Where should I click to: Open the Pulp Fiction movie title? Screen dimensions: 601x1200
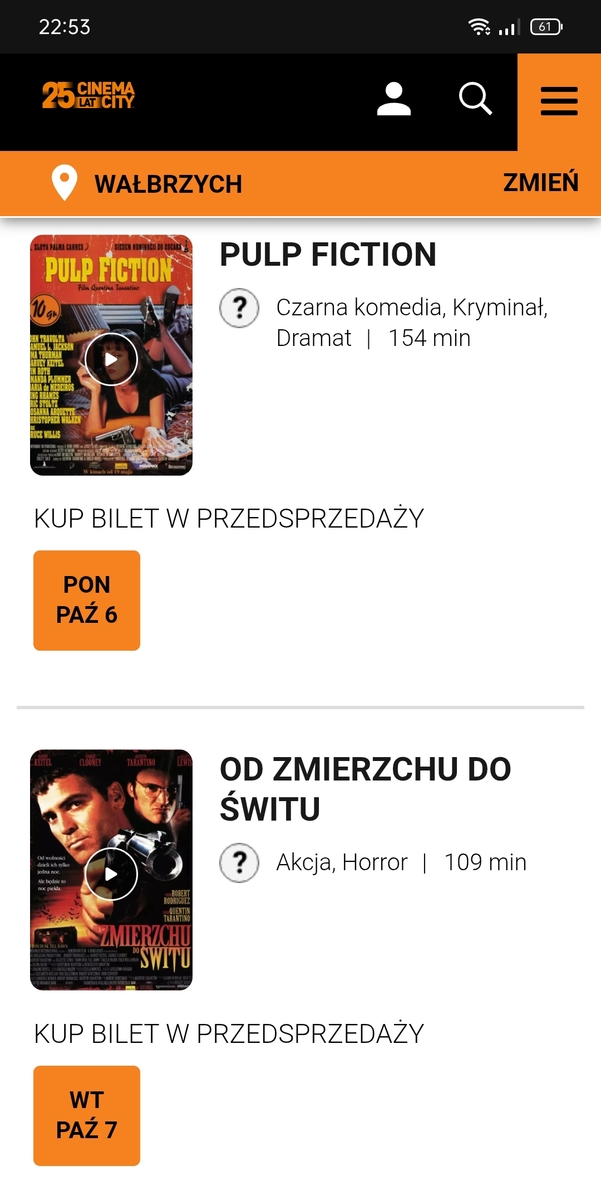328,255
